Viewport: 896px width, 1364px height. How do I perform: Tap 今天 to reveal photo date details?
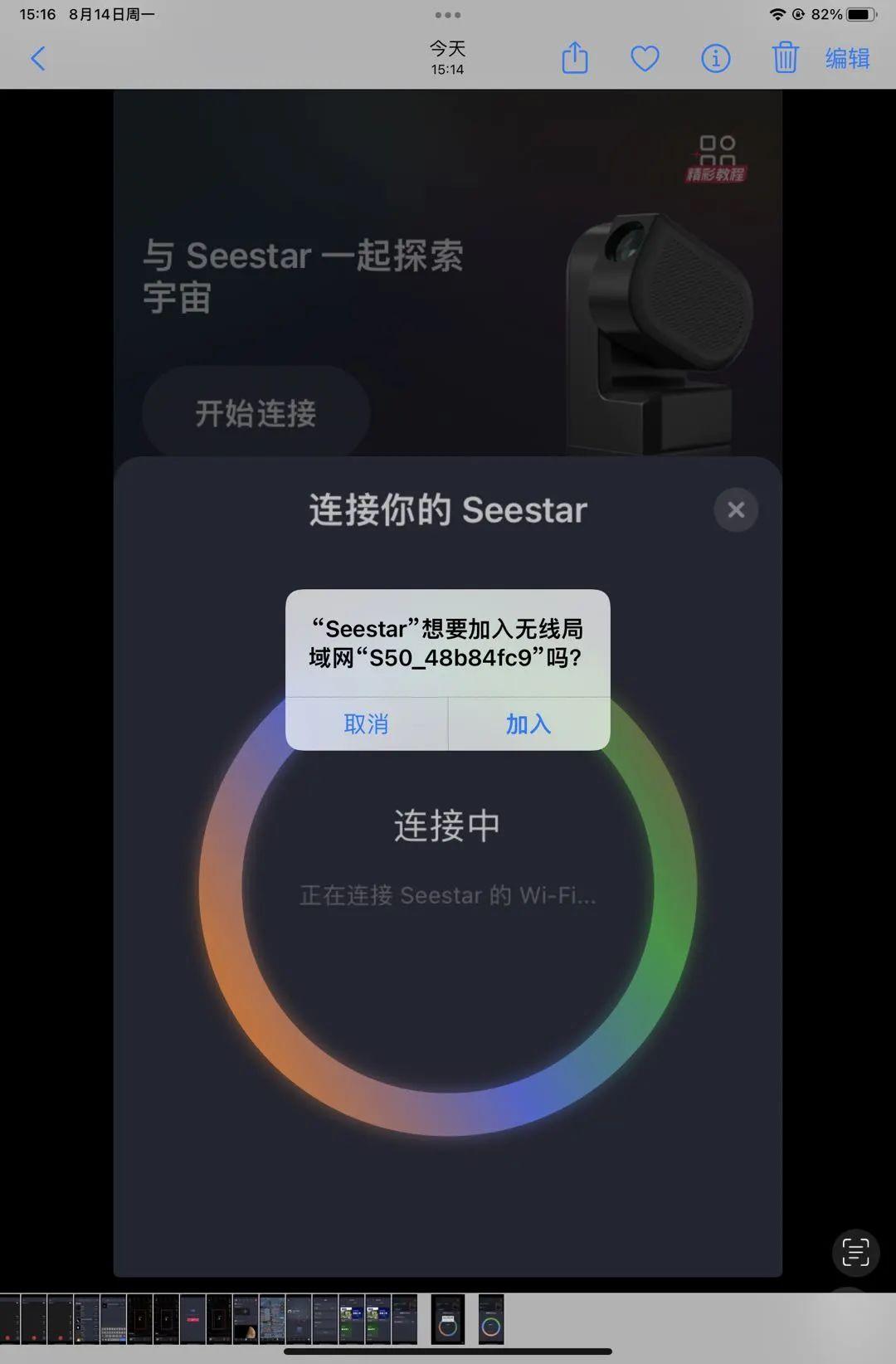[446, 50]
